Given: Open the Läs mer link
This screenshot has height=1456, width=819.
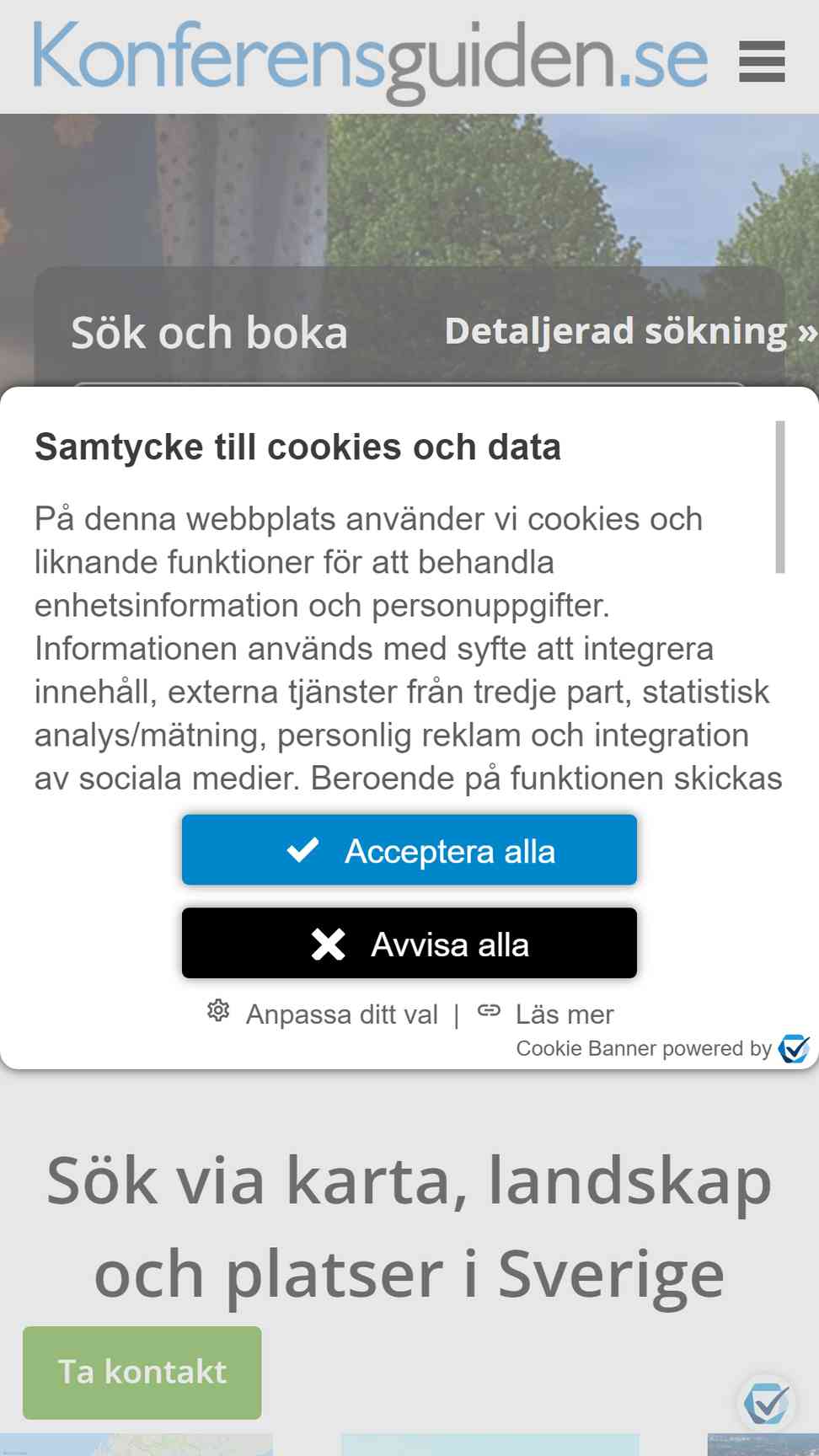Looking at the screenshot, I should coord(546,1014).
